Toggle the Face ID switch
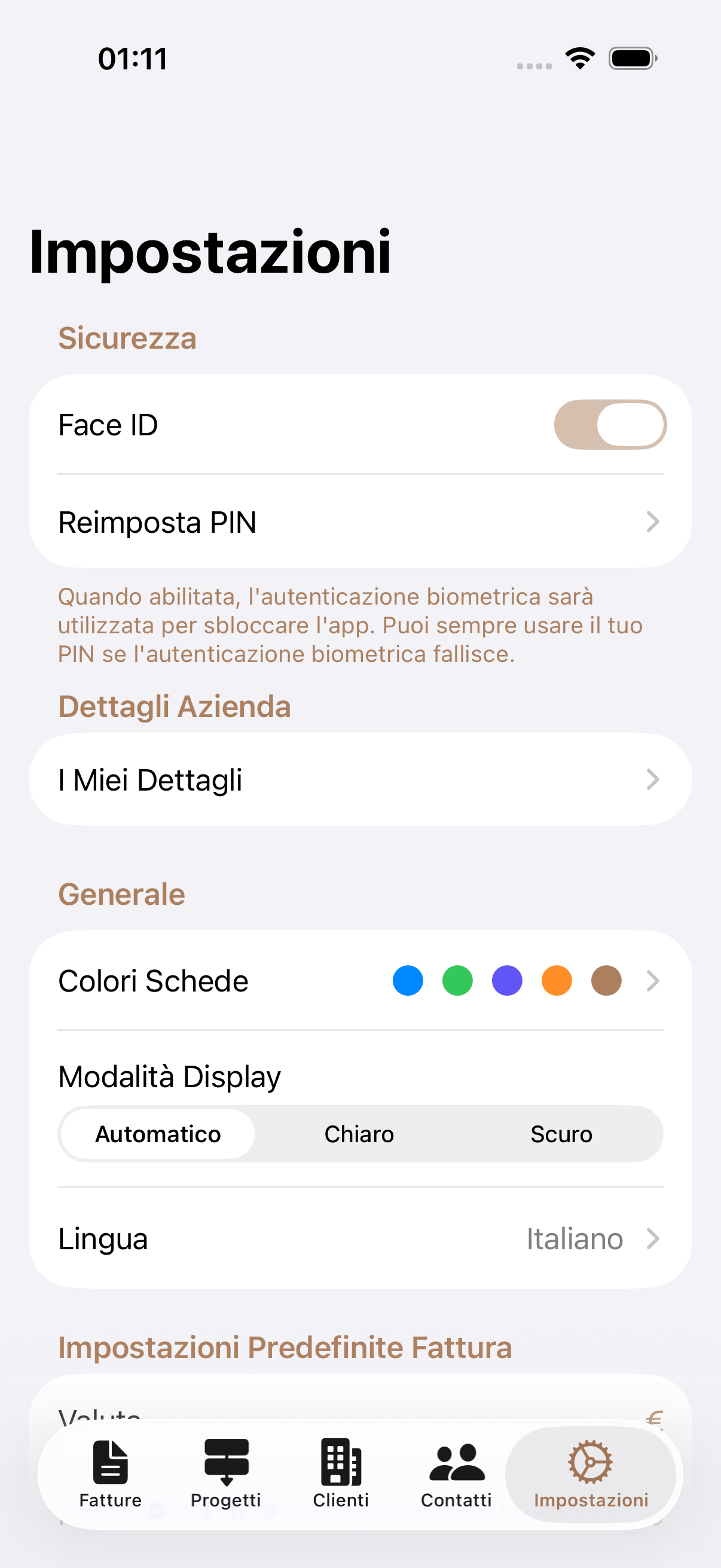The image size is (721, 1568). (x=610, y=424)
